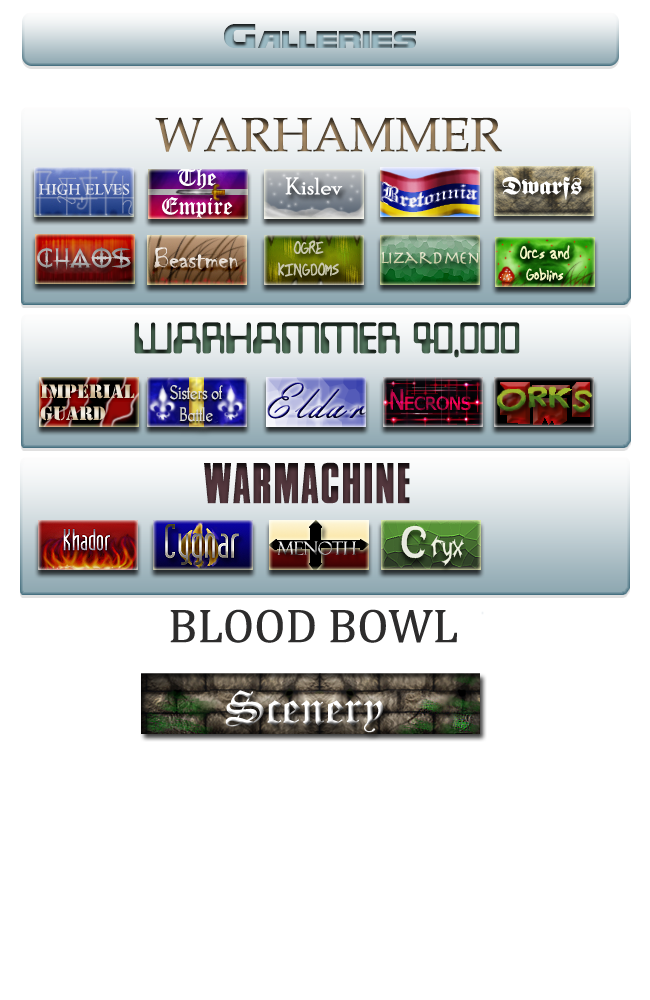This screenshot has width=650, height=1000.
Task: Open The Empire gallery
Action: click(x=197, y=192)
